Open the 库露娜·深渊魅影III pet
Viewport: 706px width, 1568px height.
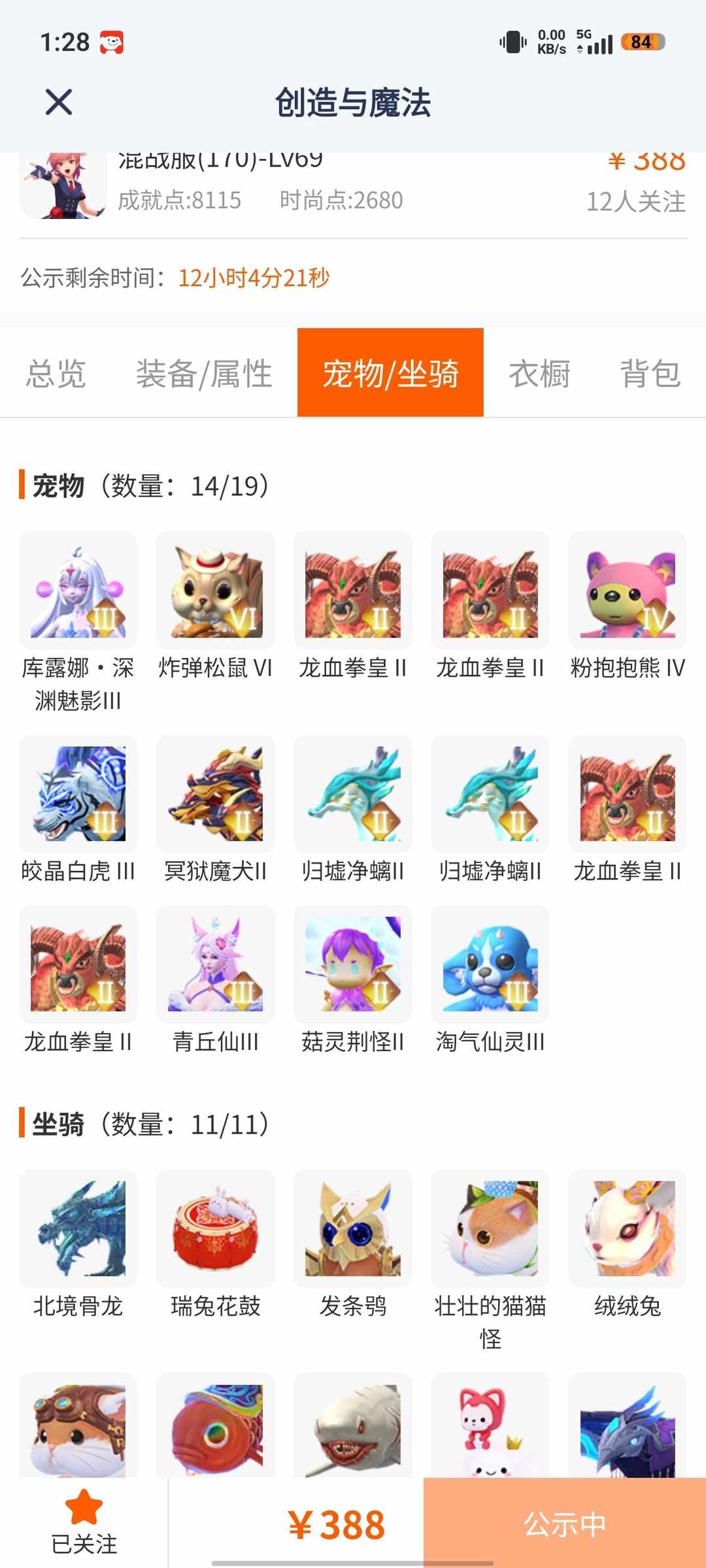[77, 589]
